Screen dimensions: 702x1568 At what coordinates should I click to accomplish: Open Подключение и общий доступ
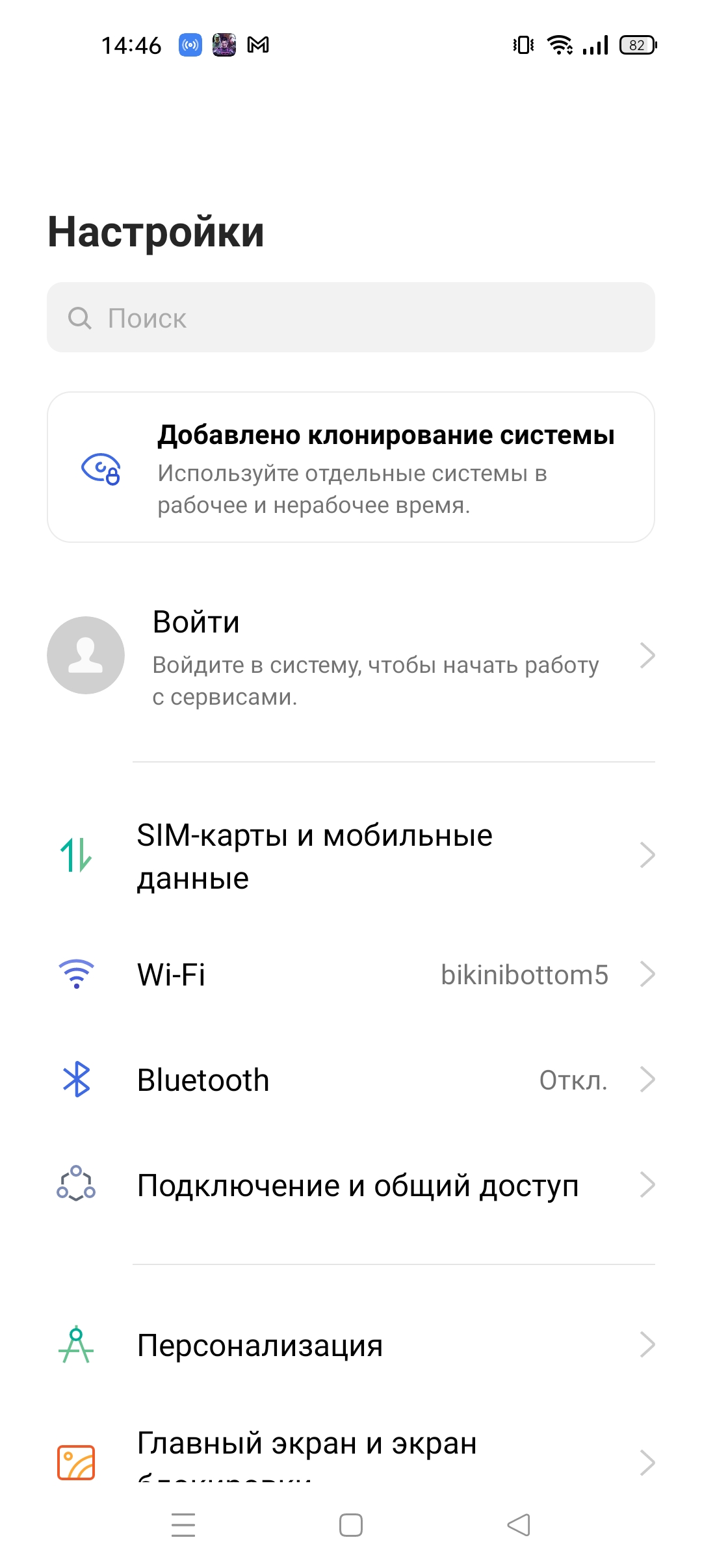pyautogui.click(x=351, y=1185)
